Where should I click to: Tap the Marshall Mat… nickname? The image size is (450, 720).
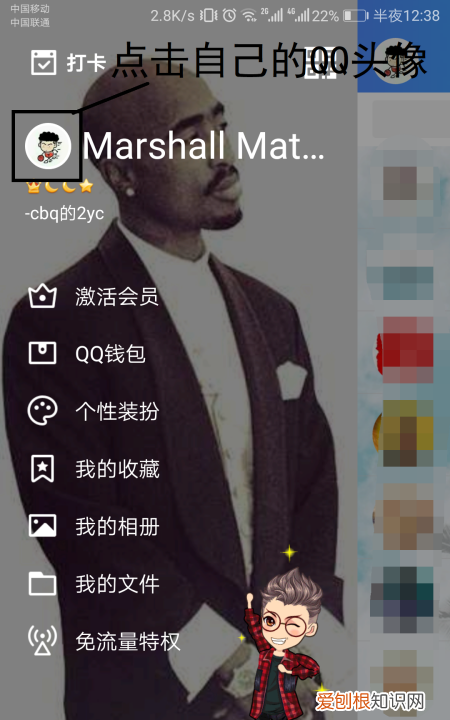pyautogui.click(x=203, y=146)
